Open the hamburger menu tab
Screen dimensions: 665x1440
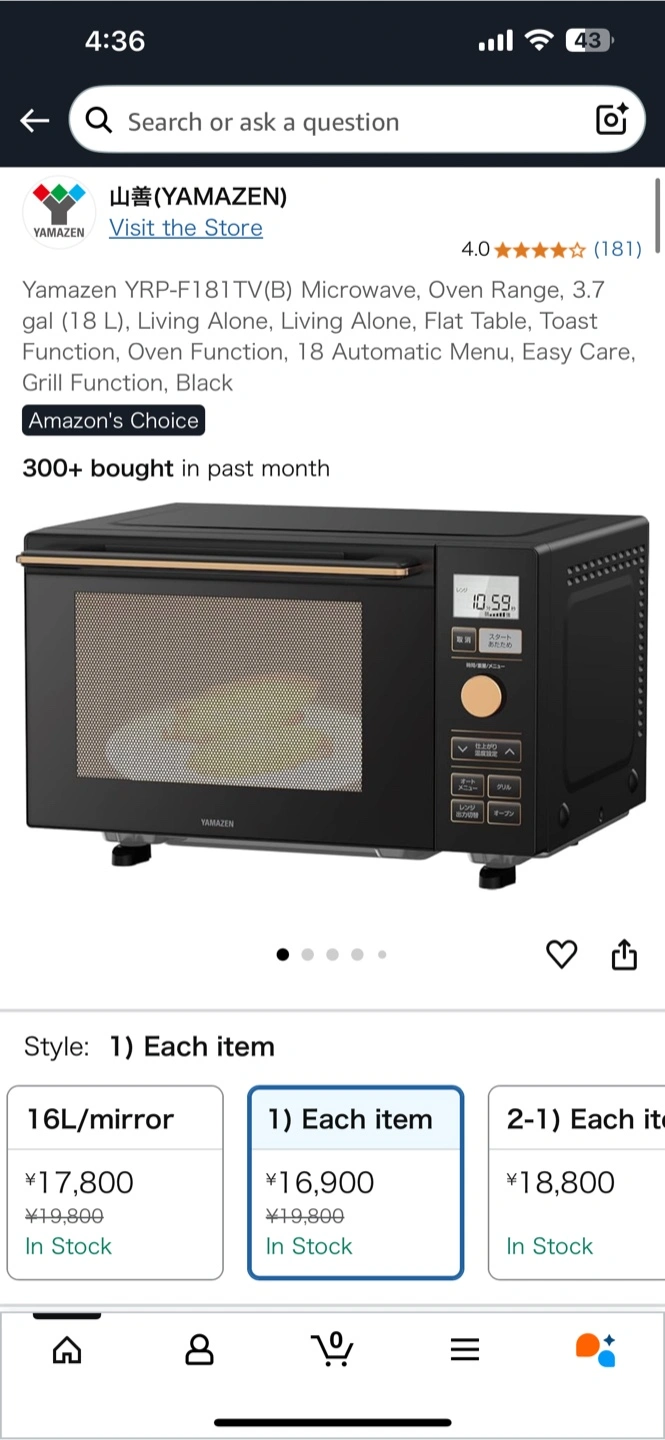click(464, 1350)
